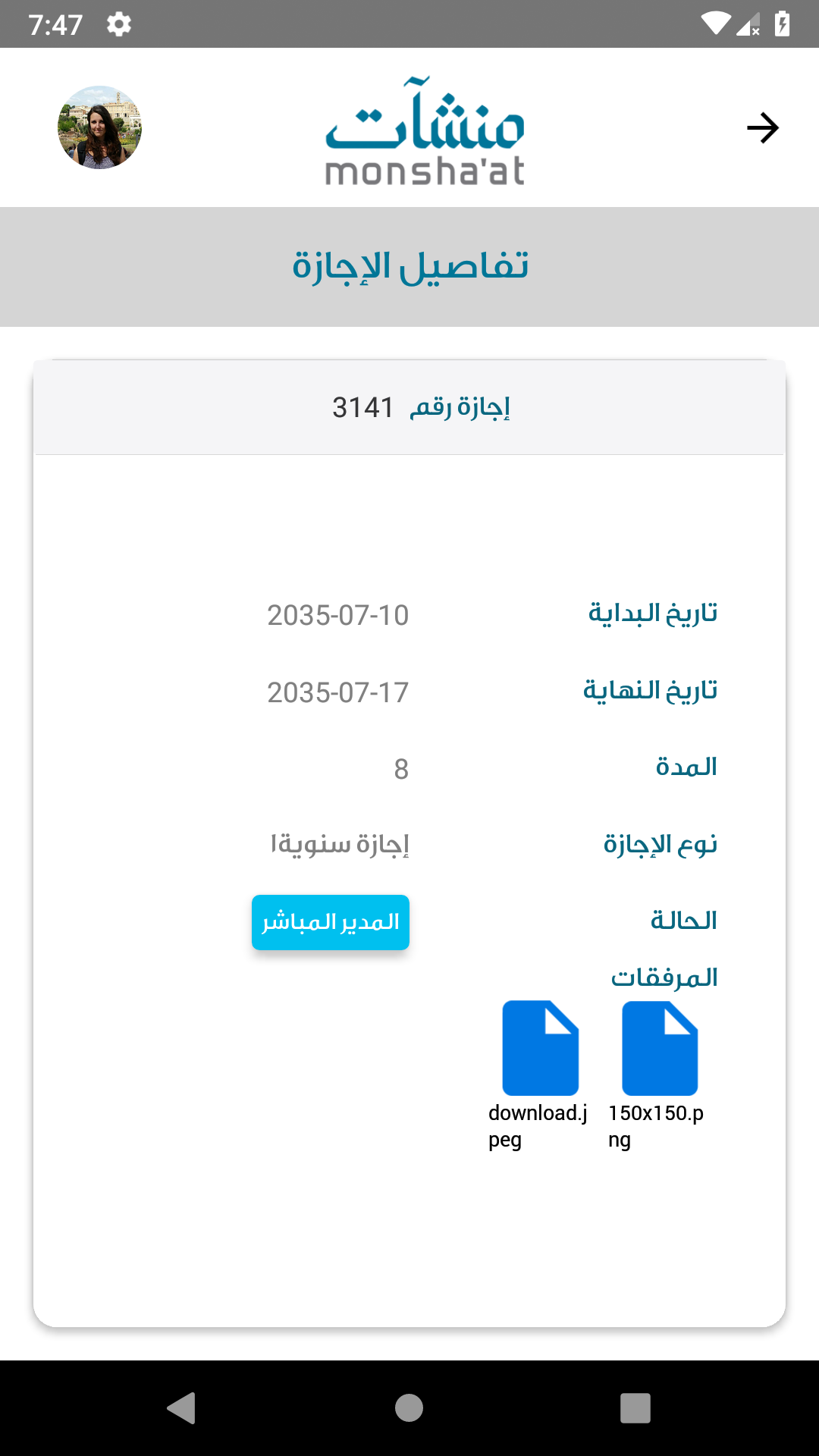This screenshot has height=1456, width=819.
Task: Tap the المدير المباشر status button
Action: click(331, 922)
